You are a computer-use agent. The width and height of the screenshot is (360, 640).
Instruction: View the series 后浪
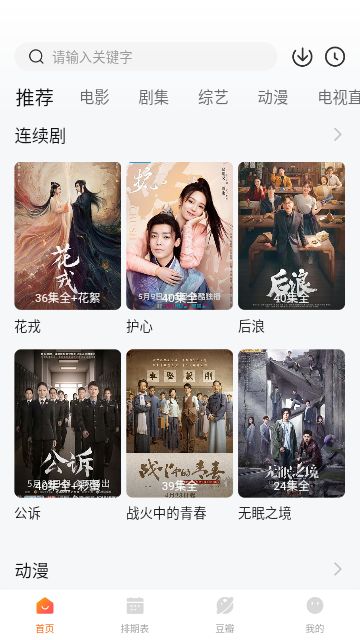click(x=291, y=236)
